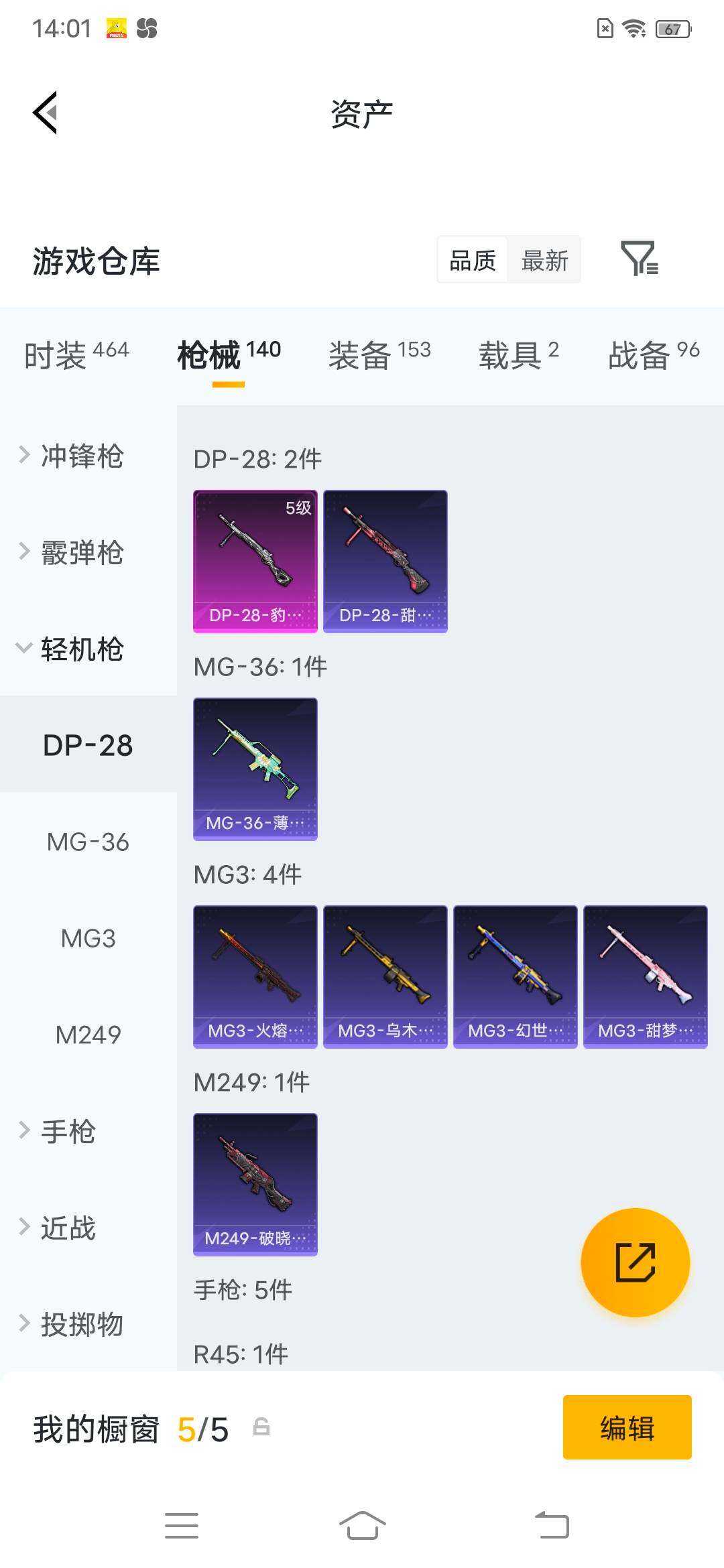This screenshot has width=724, height=1568.
Task: Open the M249-破晓 weapon skin
Action: click(255, 1185)
